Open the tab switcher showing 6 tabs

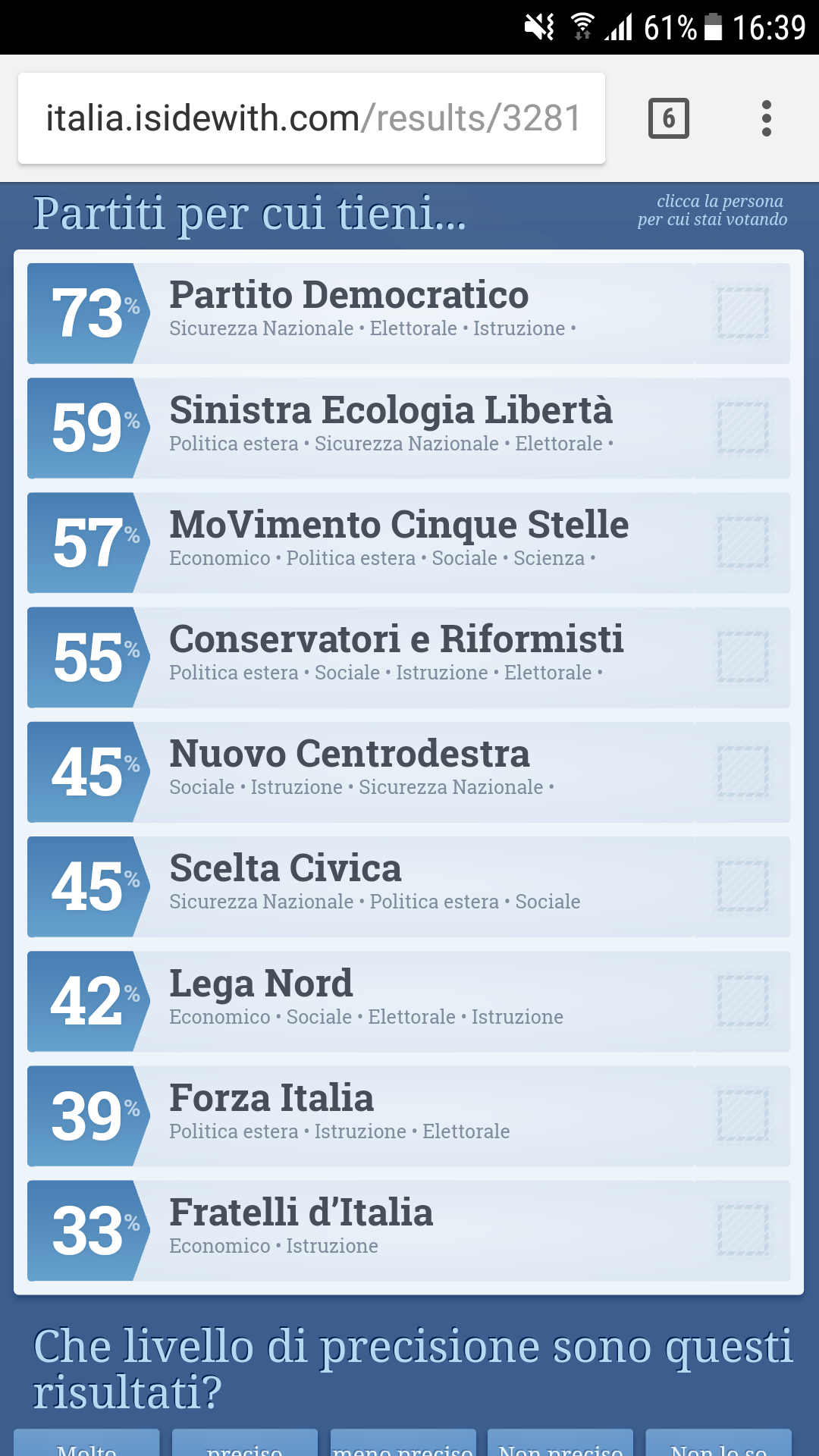click(x=668, y=118)
